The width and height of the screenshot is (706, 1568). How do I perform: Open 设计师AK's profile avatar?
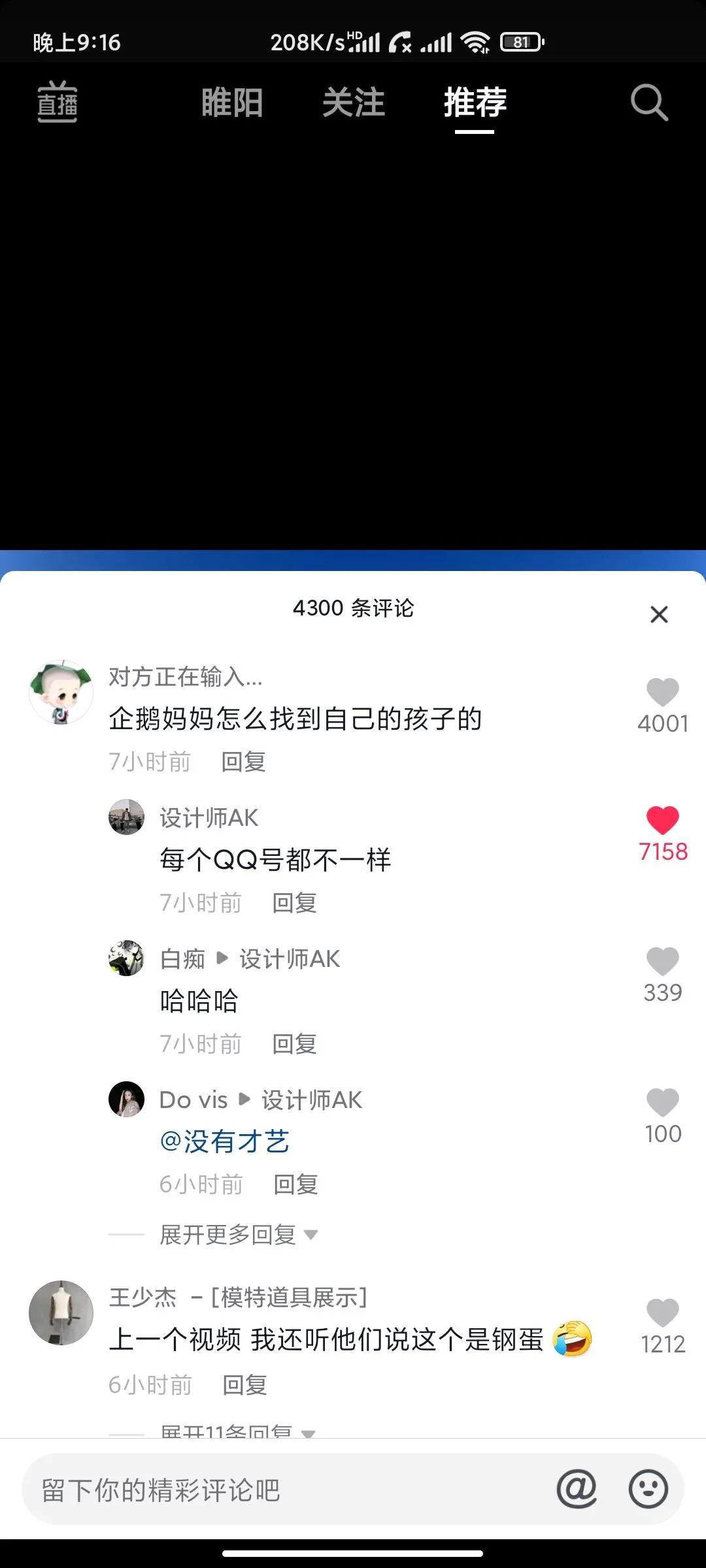126,817
